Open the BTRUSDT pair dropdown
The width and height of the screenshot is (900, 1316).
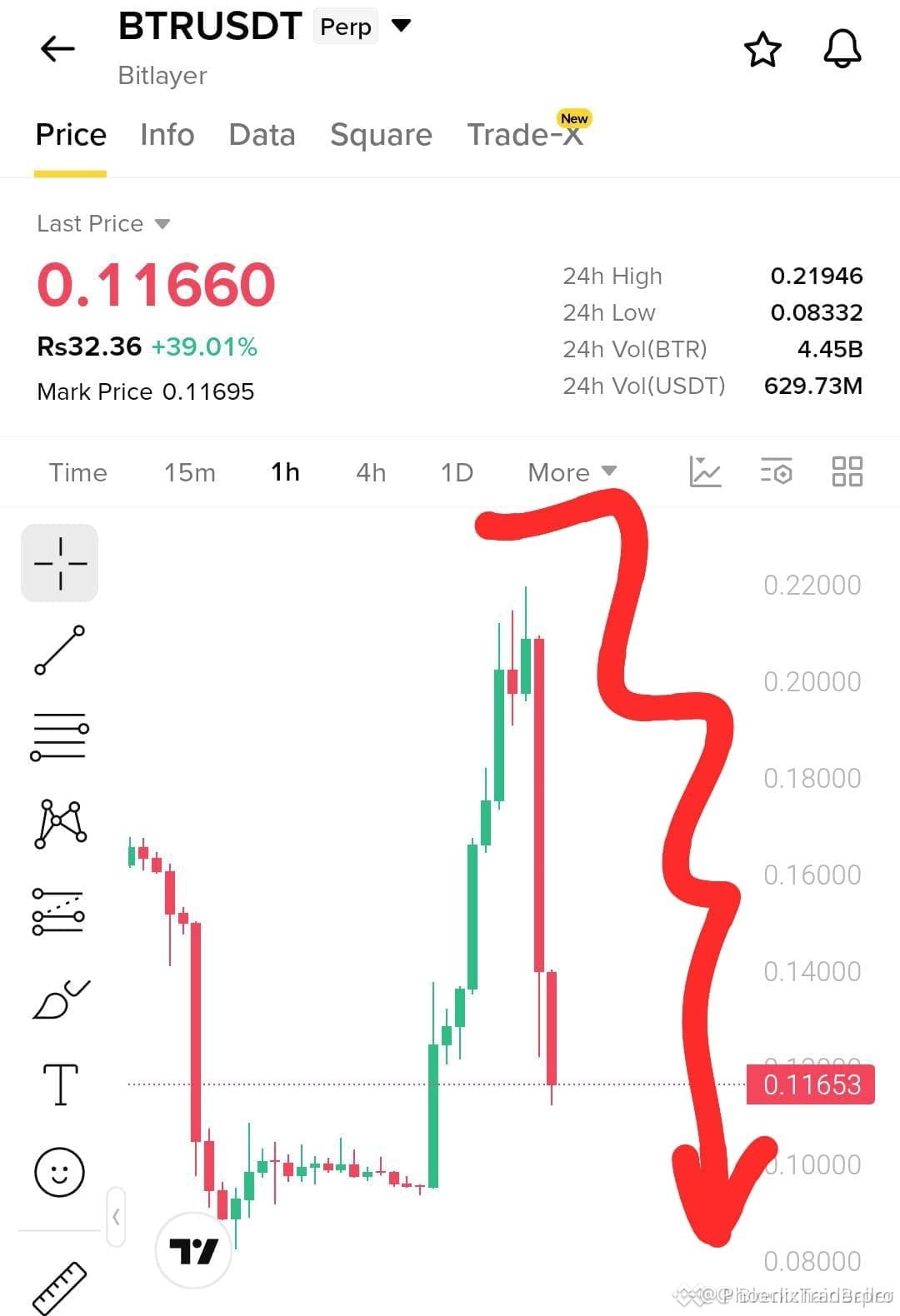pyautogui.click(x=402, y=26)
